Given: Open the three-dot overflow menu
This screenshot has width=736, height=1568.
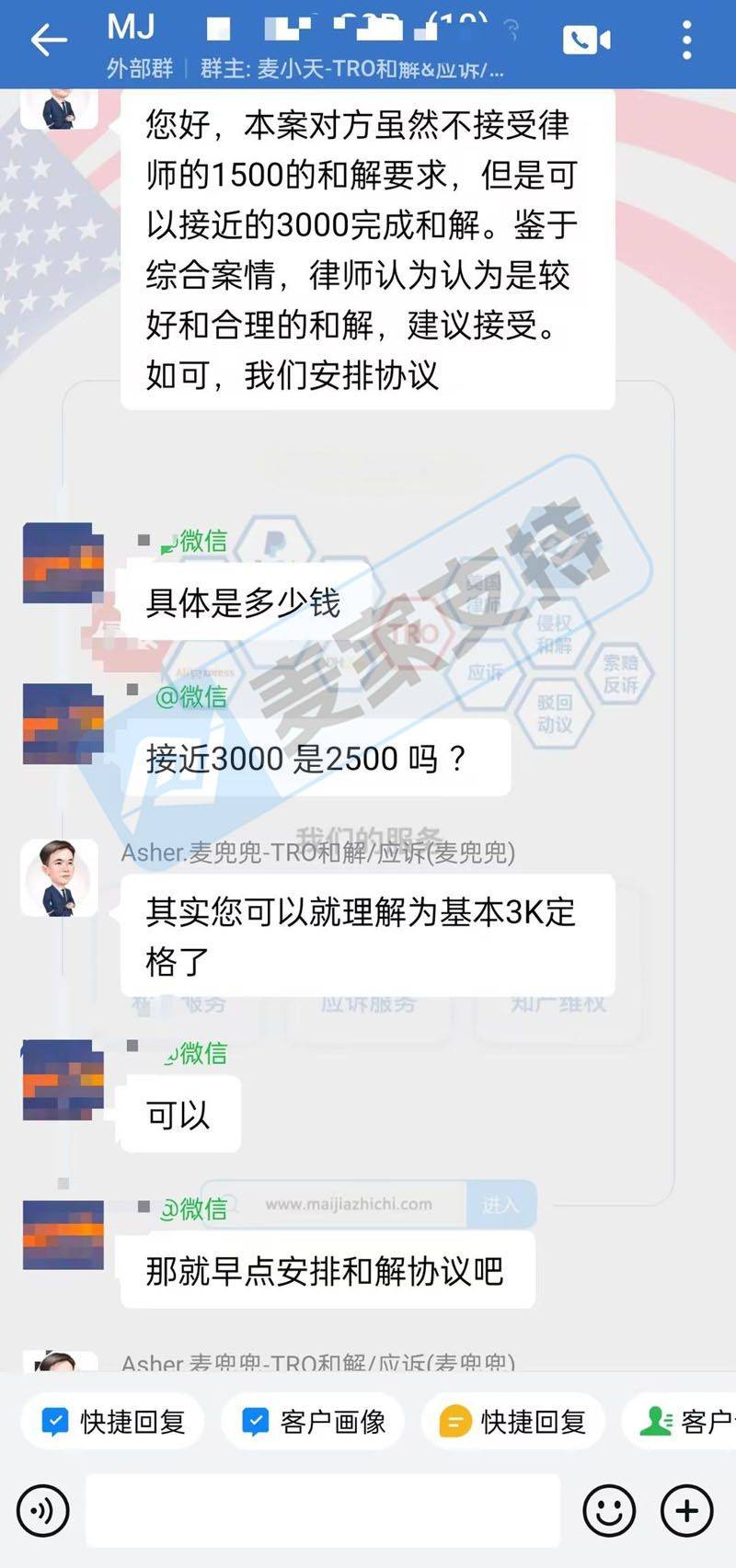Looking at the screenshot, I should 686,40.
